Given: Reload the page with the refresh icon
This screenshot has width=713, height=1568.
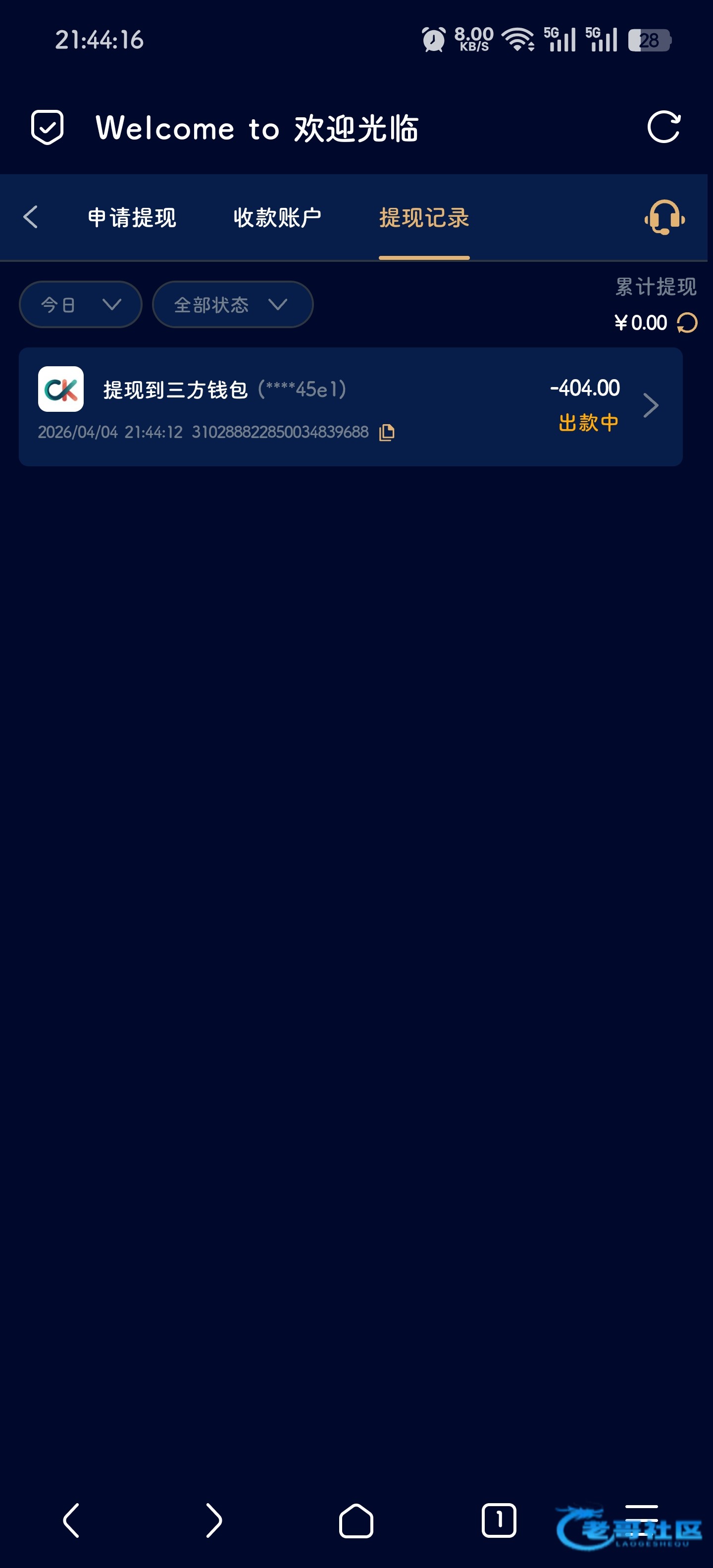Looking at the screenshot, I should pyautogui.click(x=663, y=127).
